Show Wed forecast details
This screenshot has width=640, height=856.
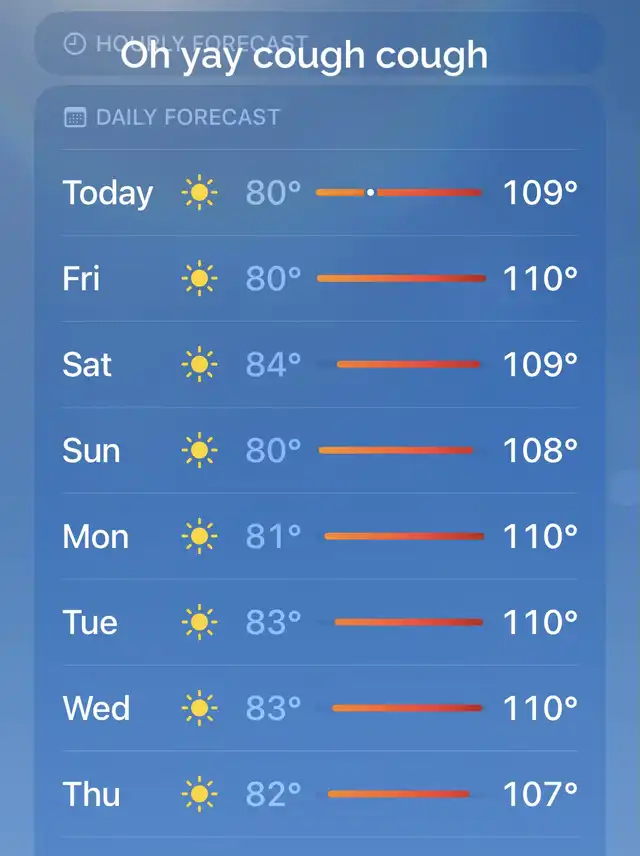320,708
